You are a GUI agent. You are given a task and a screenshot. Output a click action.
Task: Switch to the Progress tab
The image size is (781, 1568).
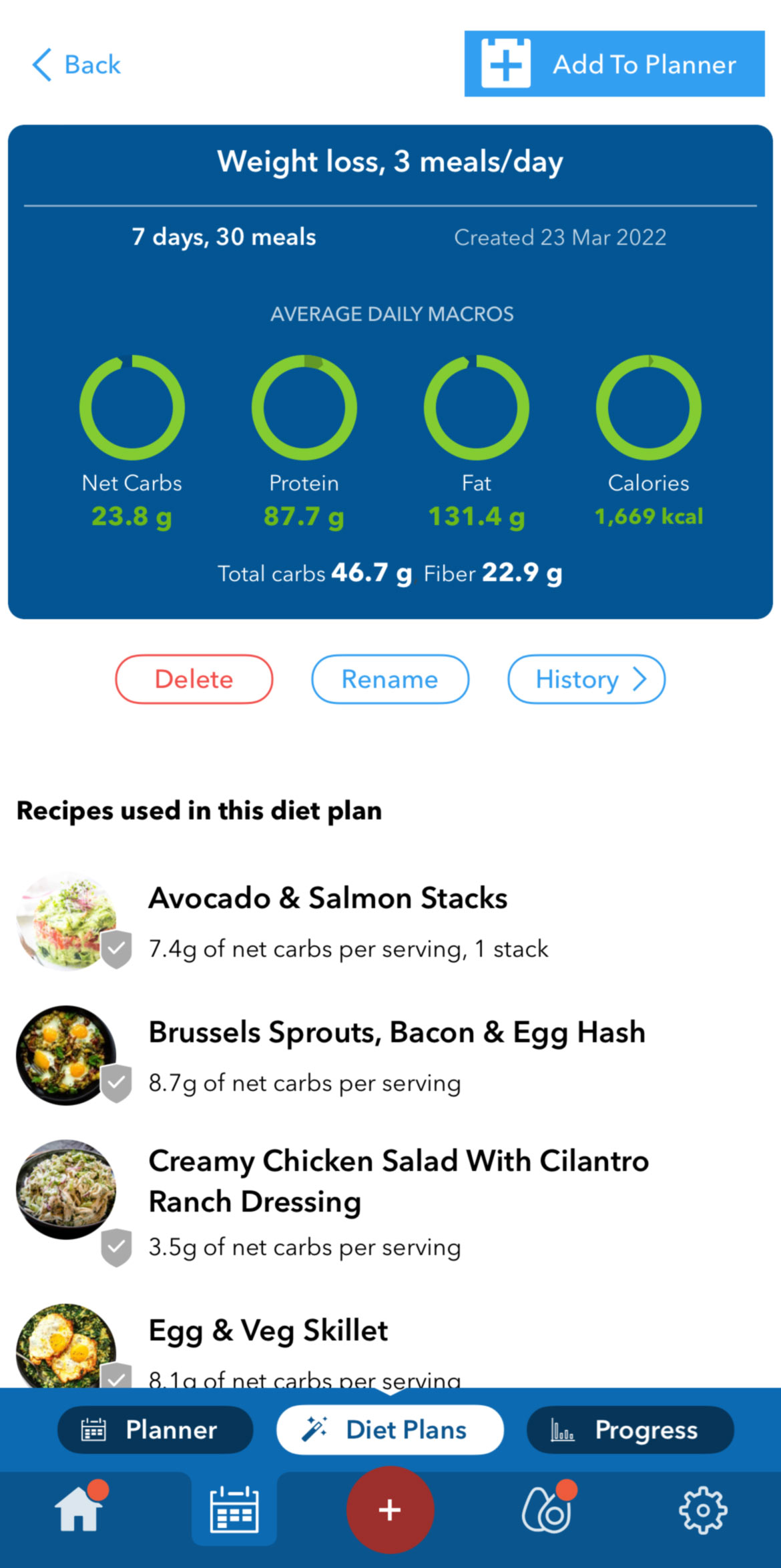[630, 1429]
